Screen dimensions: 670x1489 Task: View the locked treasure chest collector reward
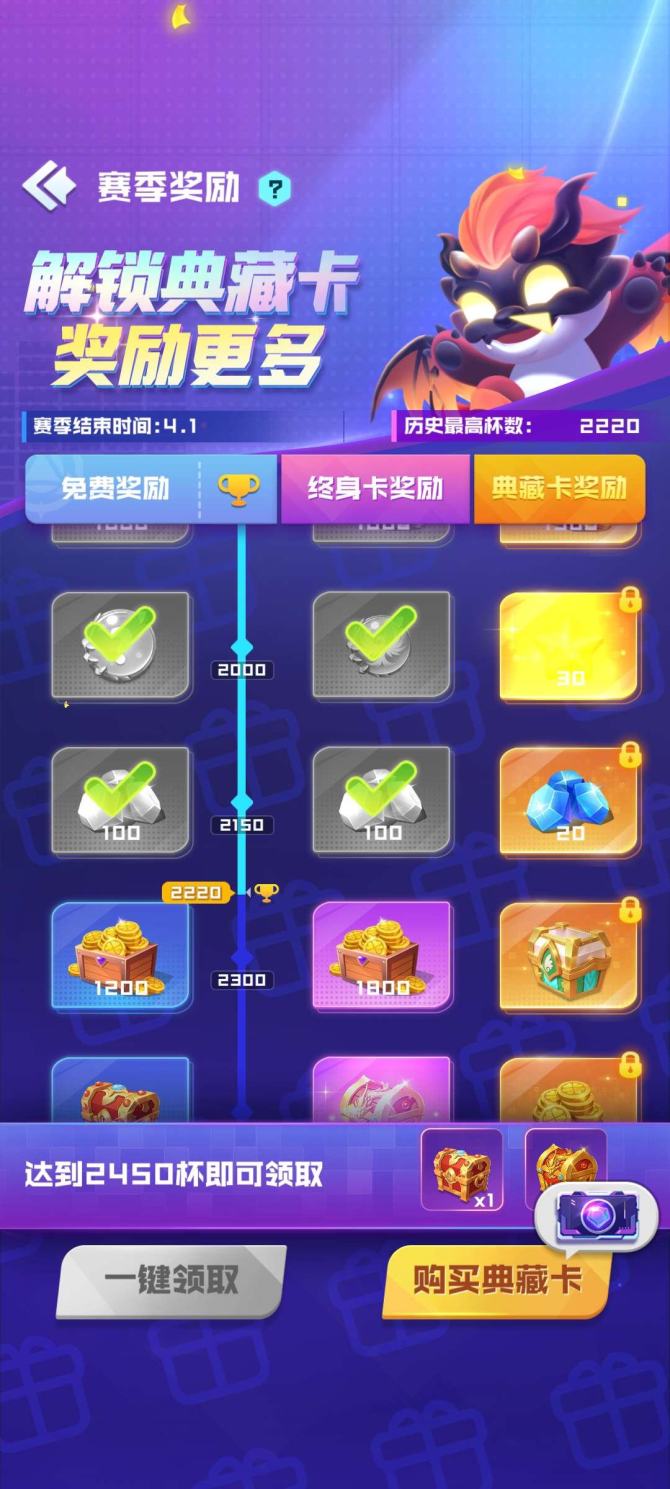(569, 957)
